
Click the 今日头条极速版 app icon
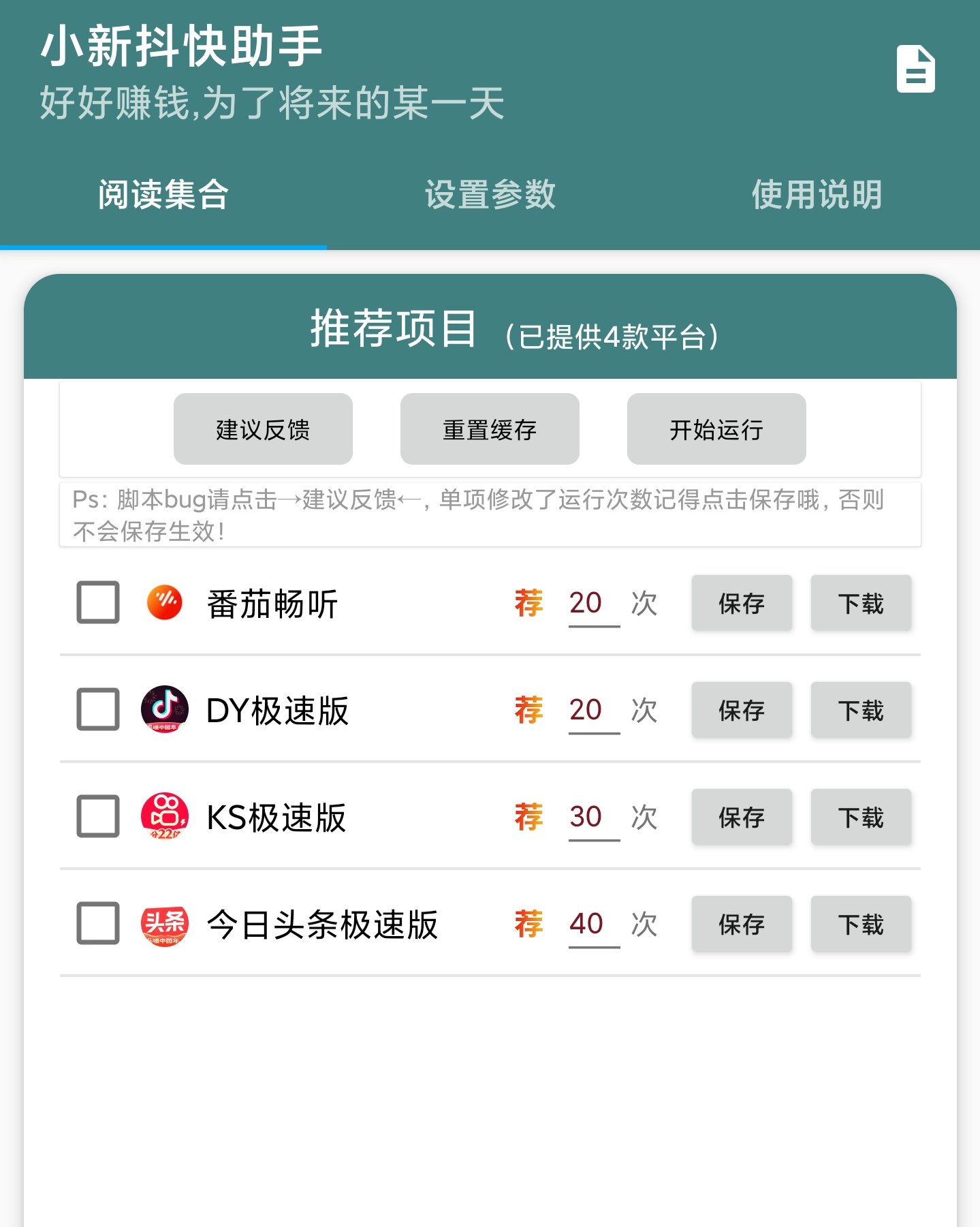coord(163,925)
